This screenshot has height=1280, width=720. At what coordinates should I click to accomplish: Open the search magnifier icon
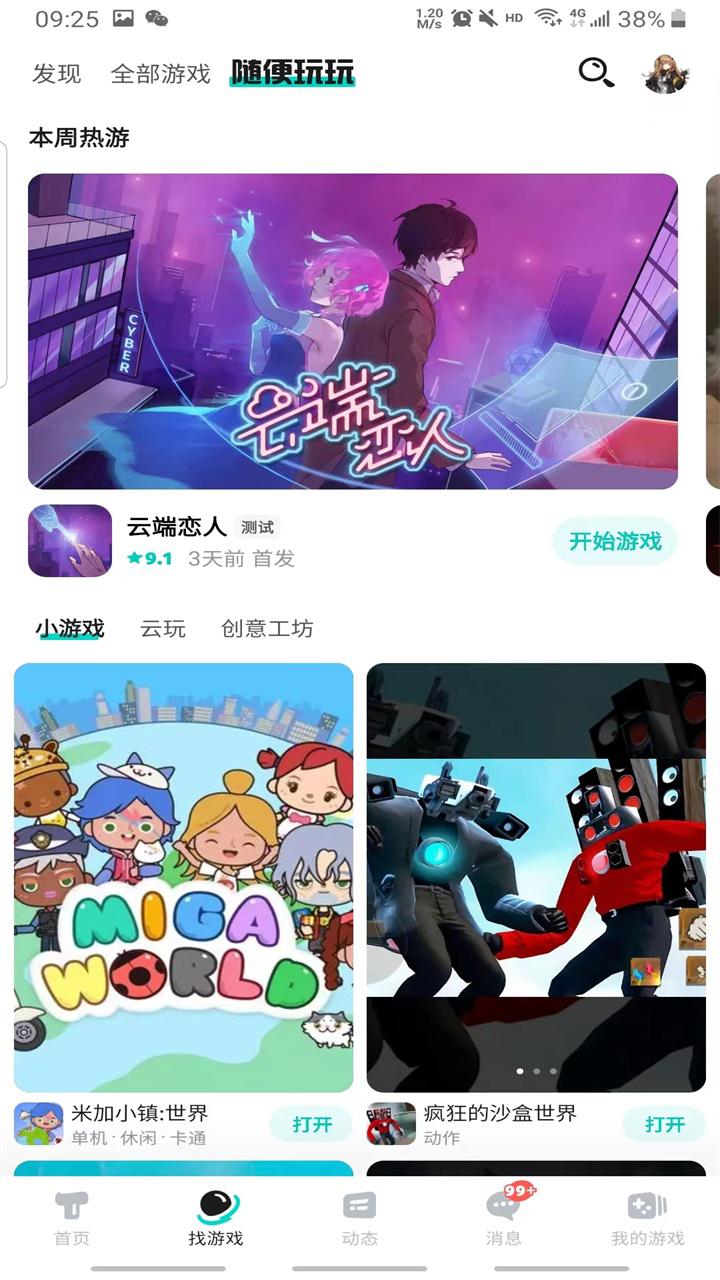(596, 73)
